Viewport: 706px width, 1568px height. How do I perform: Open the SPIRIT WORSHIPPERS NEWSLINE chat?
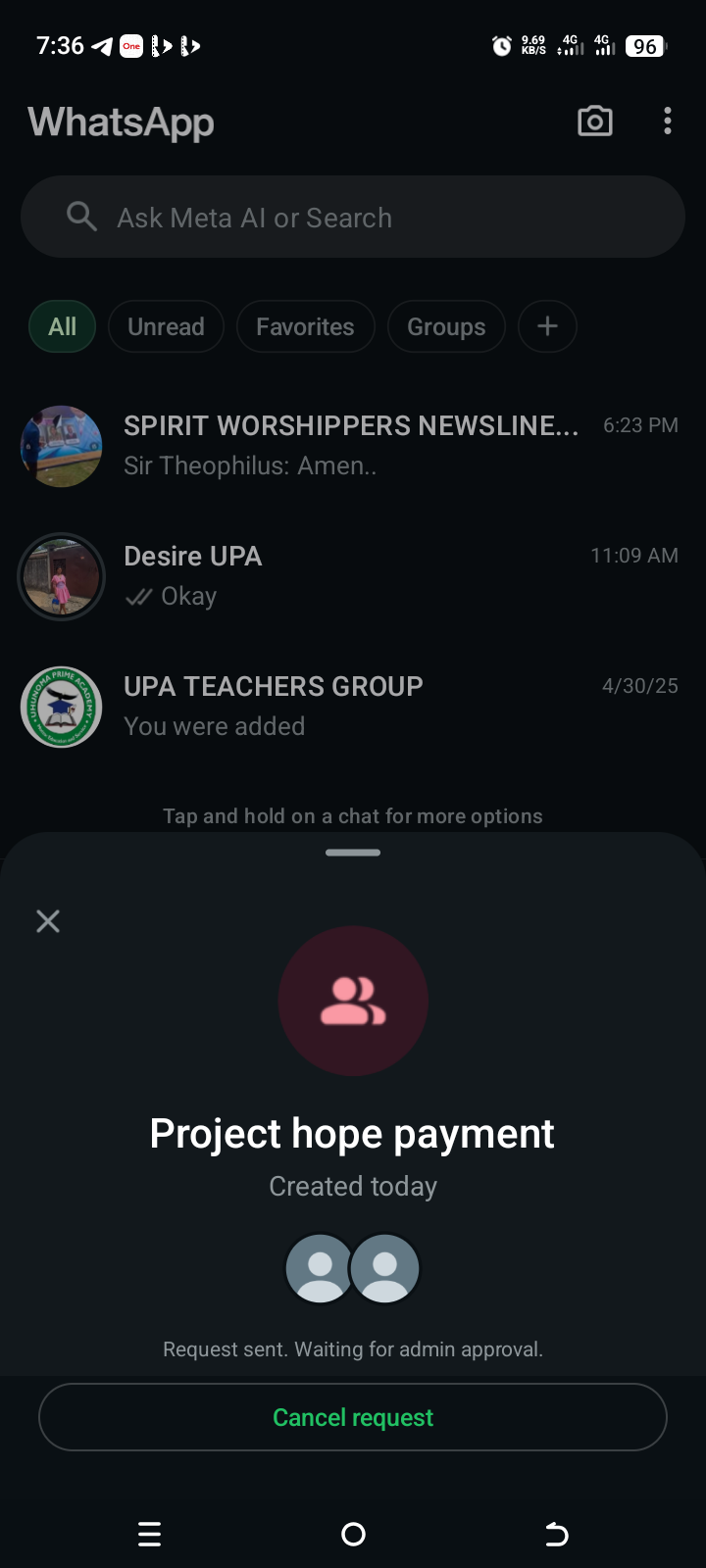point(350,446)
